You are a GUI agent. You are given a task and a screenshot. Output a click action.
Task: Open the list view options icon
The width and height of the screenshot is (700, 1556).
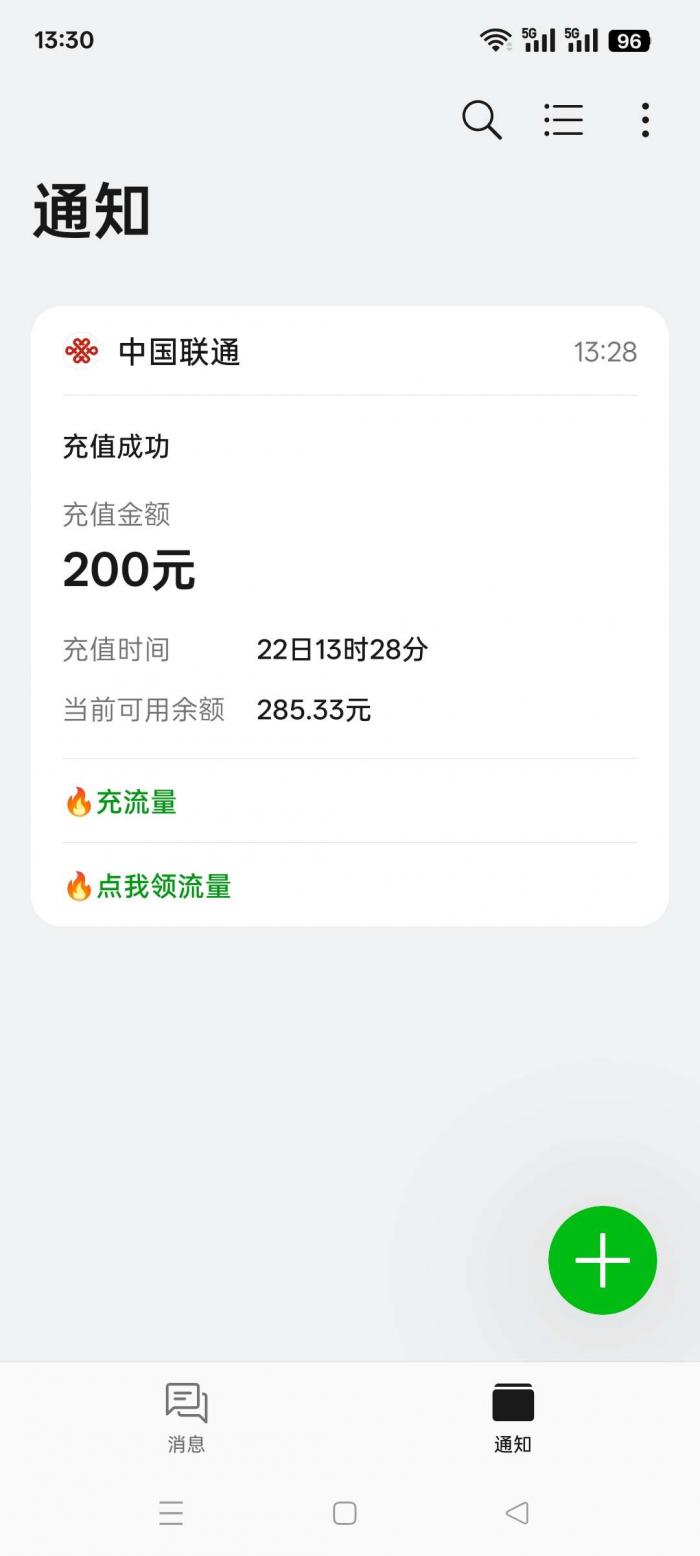click(563, 120)
